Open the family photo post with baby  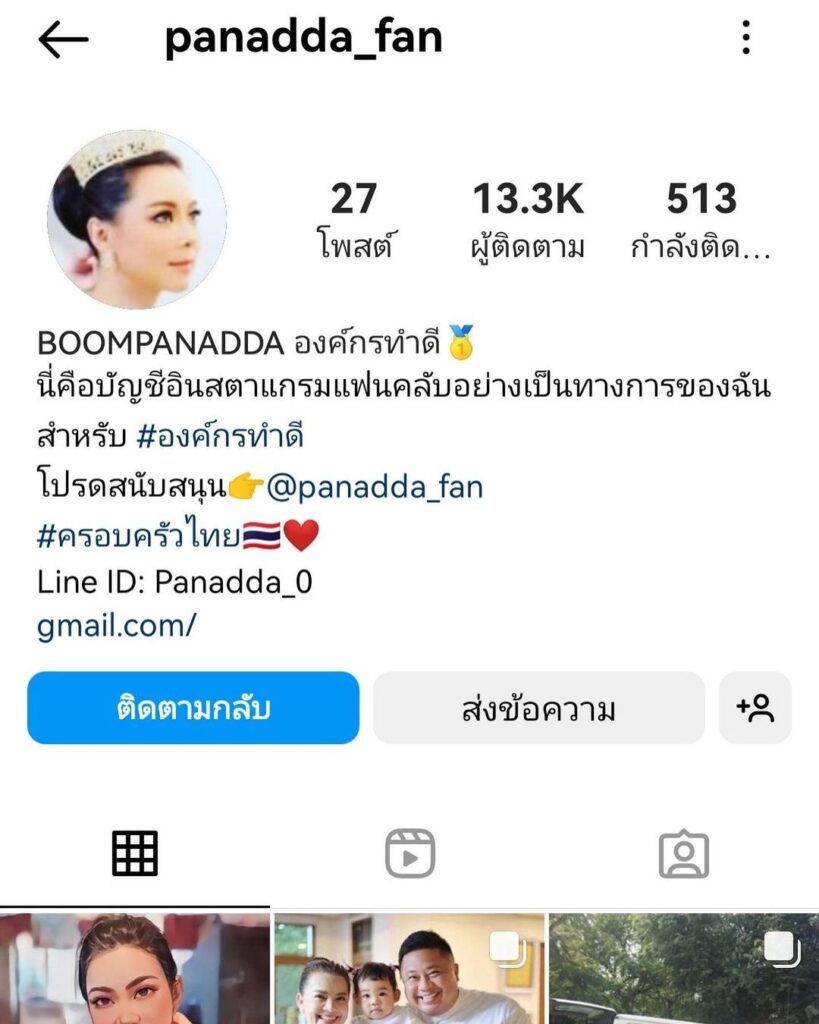coord(409,968)
